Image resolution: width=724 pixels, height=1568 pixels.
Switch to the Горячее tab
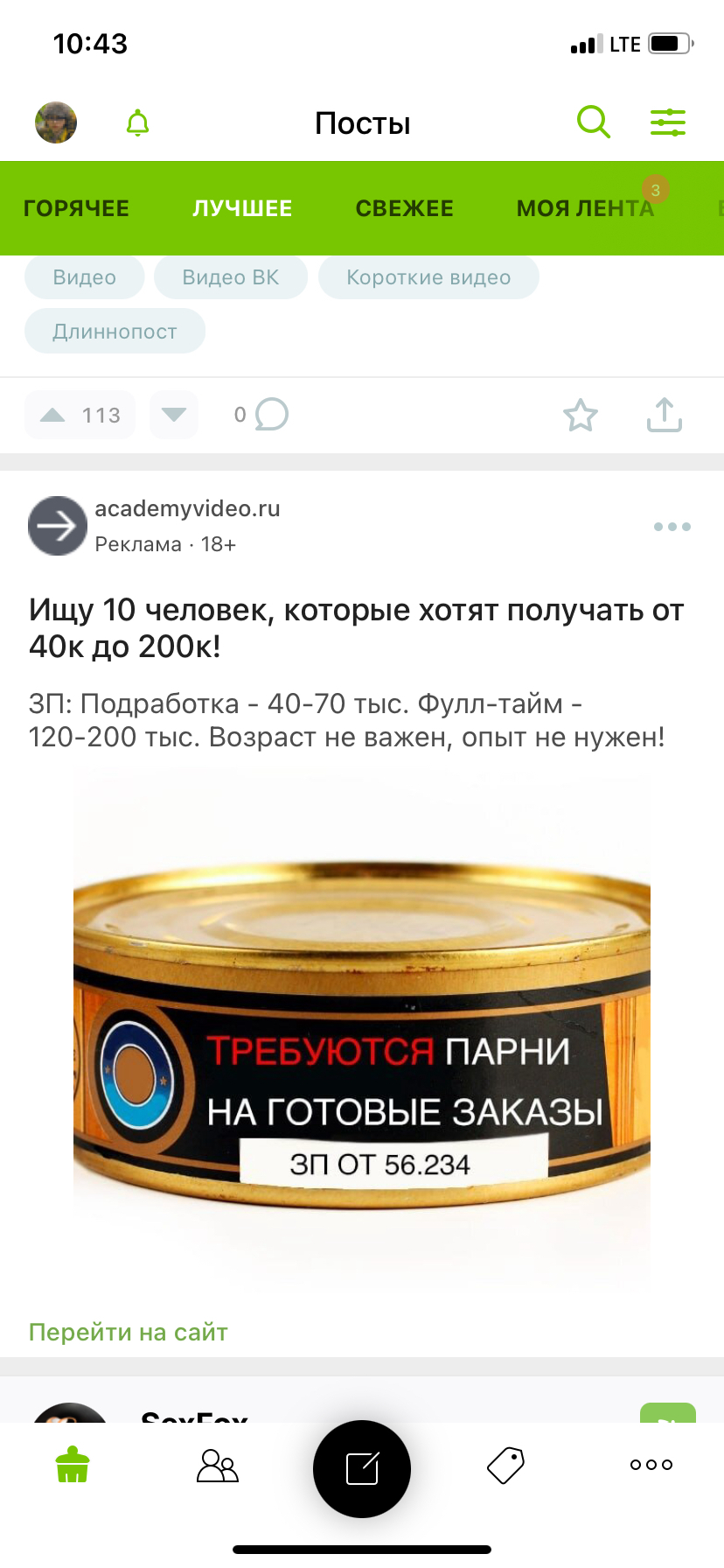pyautogui.click(x=76, y=208)
